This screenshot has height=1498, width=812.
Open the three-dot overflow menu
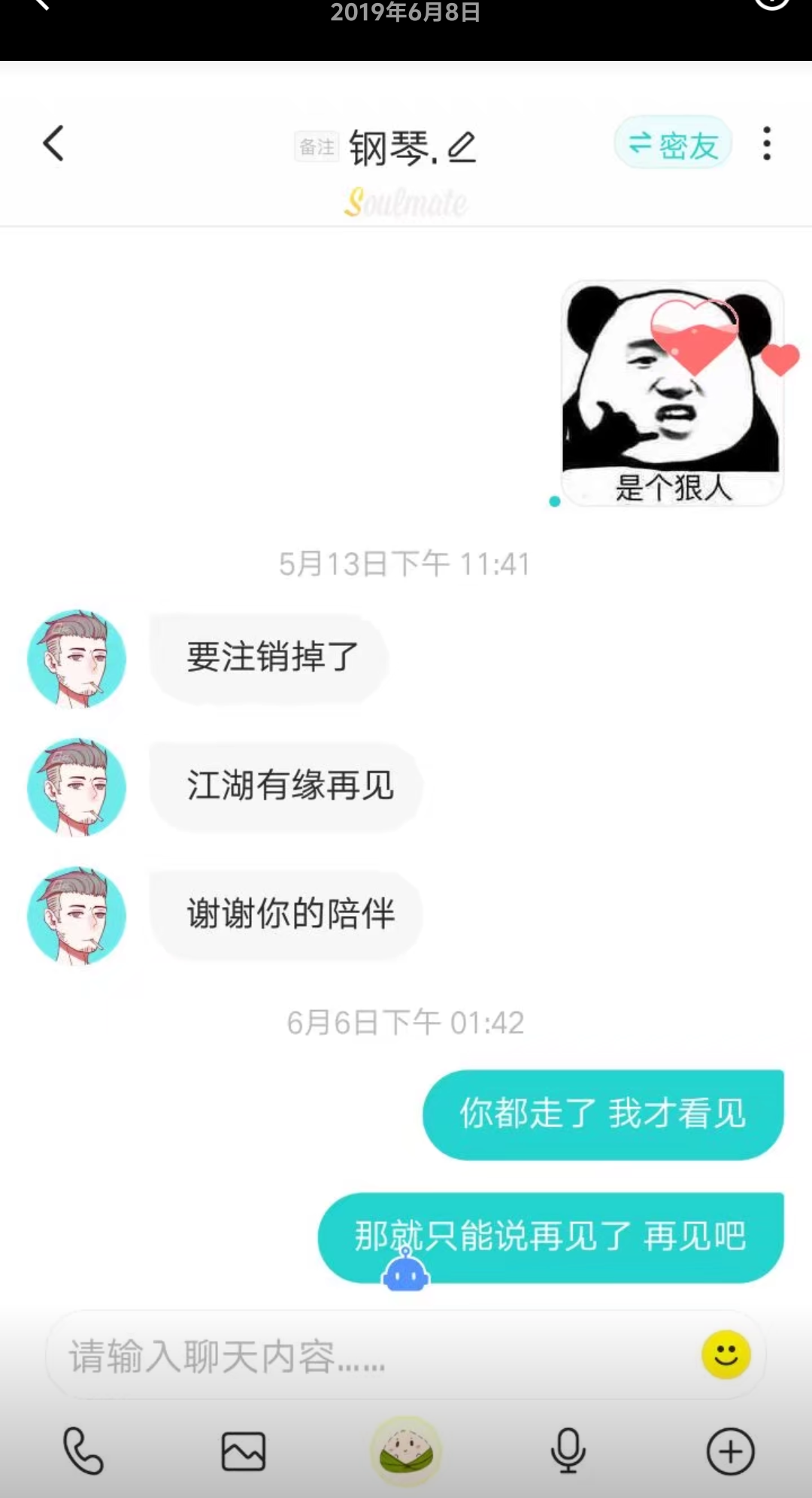[766, 143]
